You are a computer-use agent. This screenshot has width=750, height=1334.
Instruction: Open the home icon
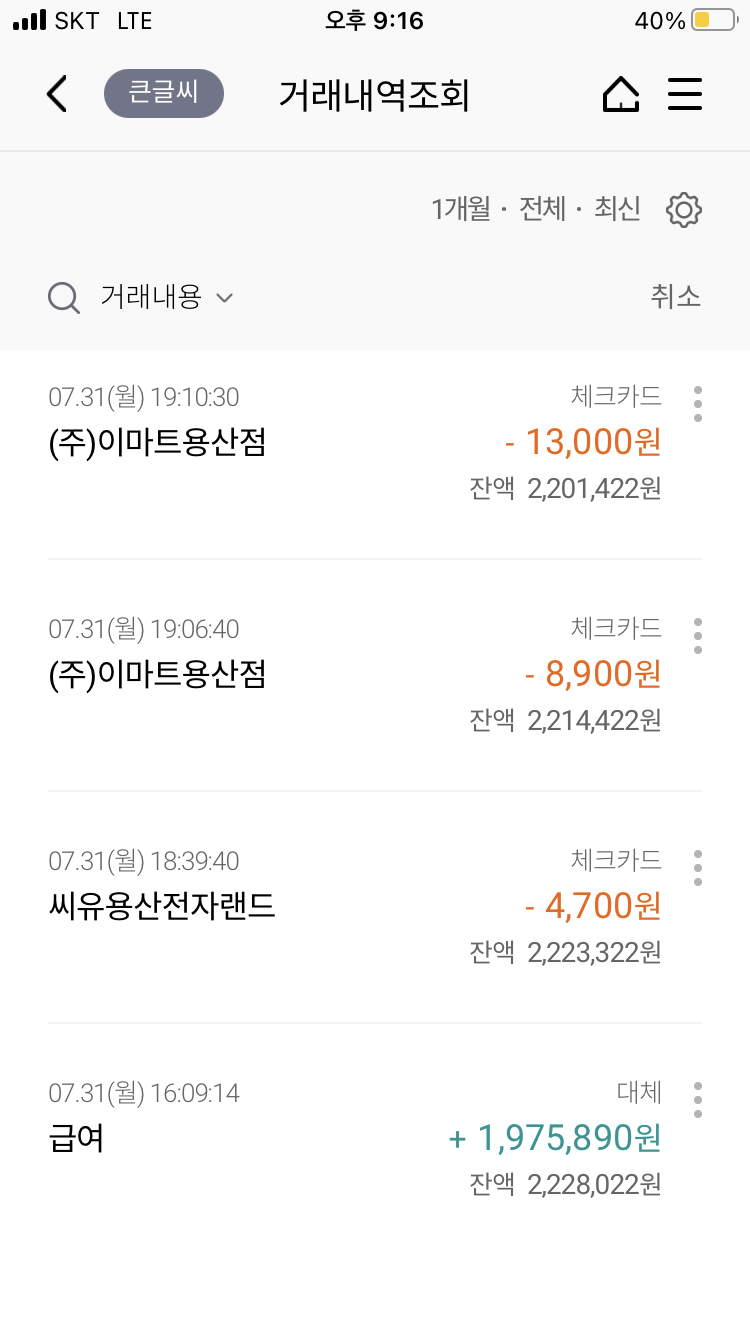(621, 94)
